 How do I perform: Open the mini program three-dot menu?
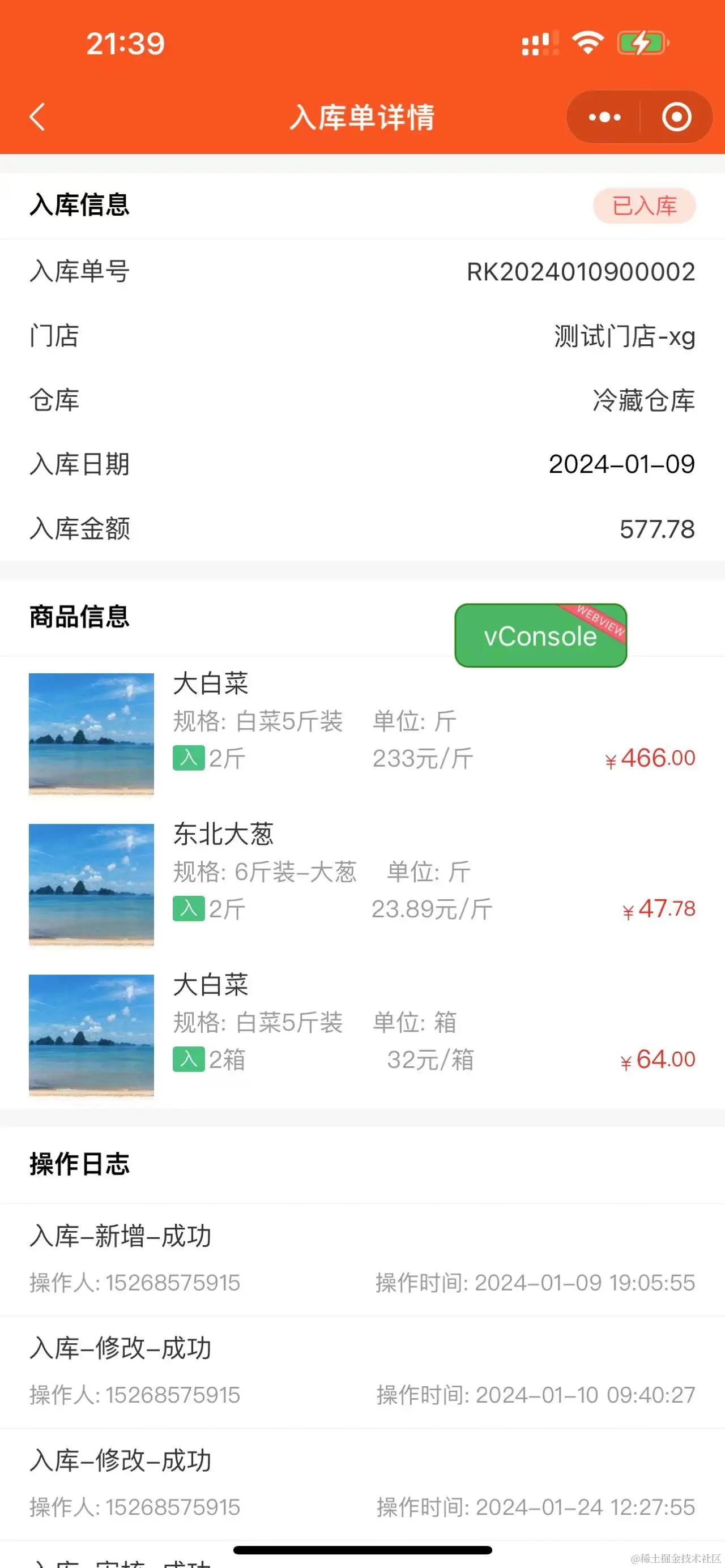[x=604, y=117]
